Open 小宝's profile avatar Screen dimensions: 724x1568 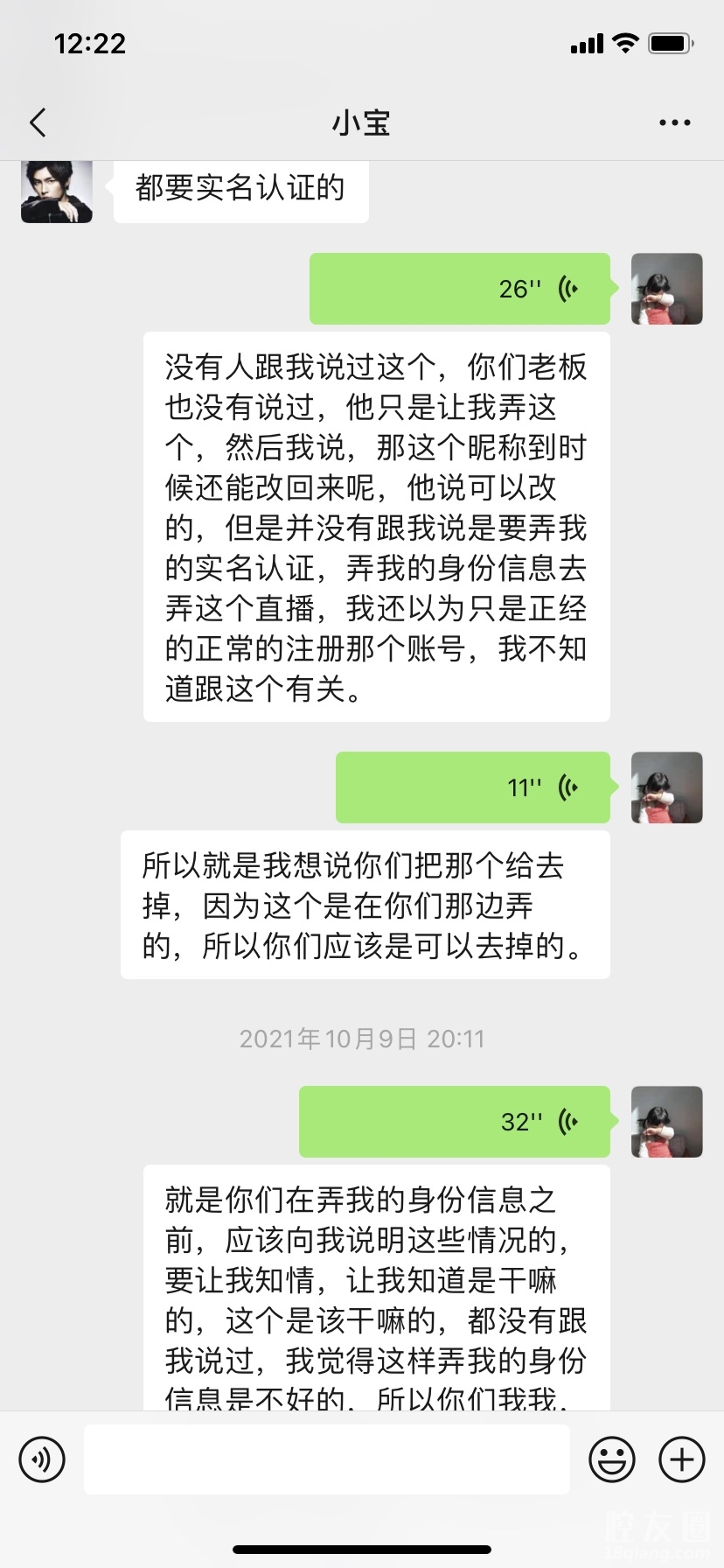57,191
